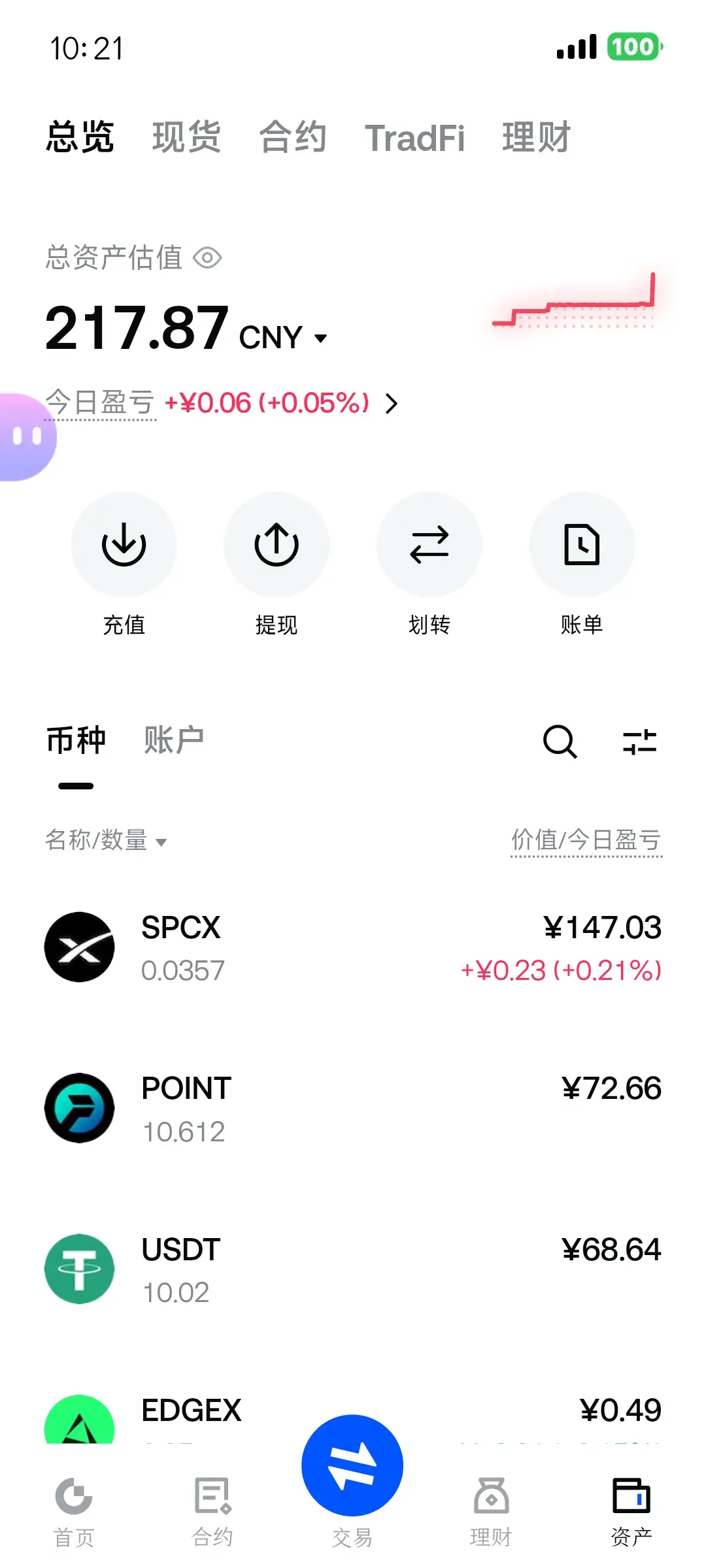Switch to the 合约 top tab
Viewport: 706px width, 1568px height.
coord(293,137)
